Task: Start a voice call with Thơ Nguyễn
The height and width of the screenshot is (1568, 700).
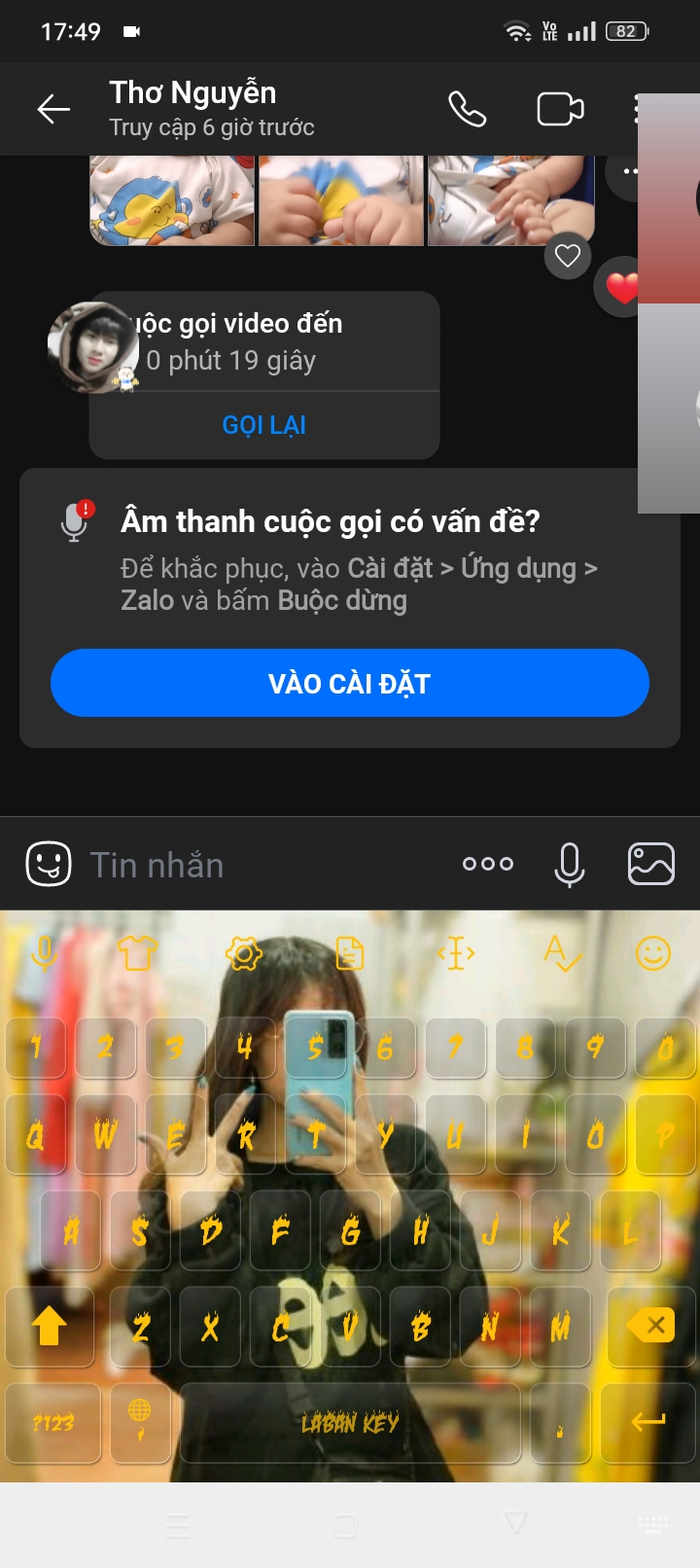Action: coord(467,109)
